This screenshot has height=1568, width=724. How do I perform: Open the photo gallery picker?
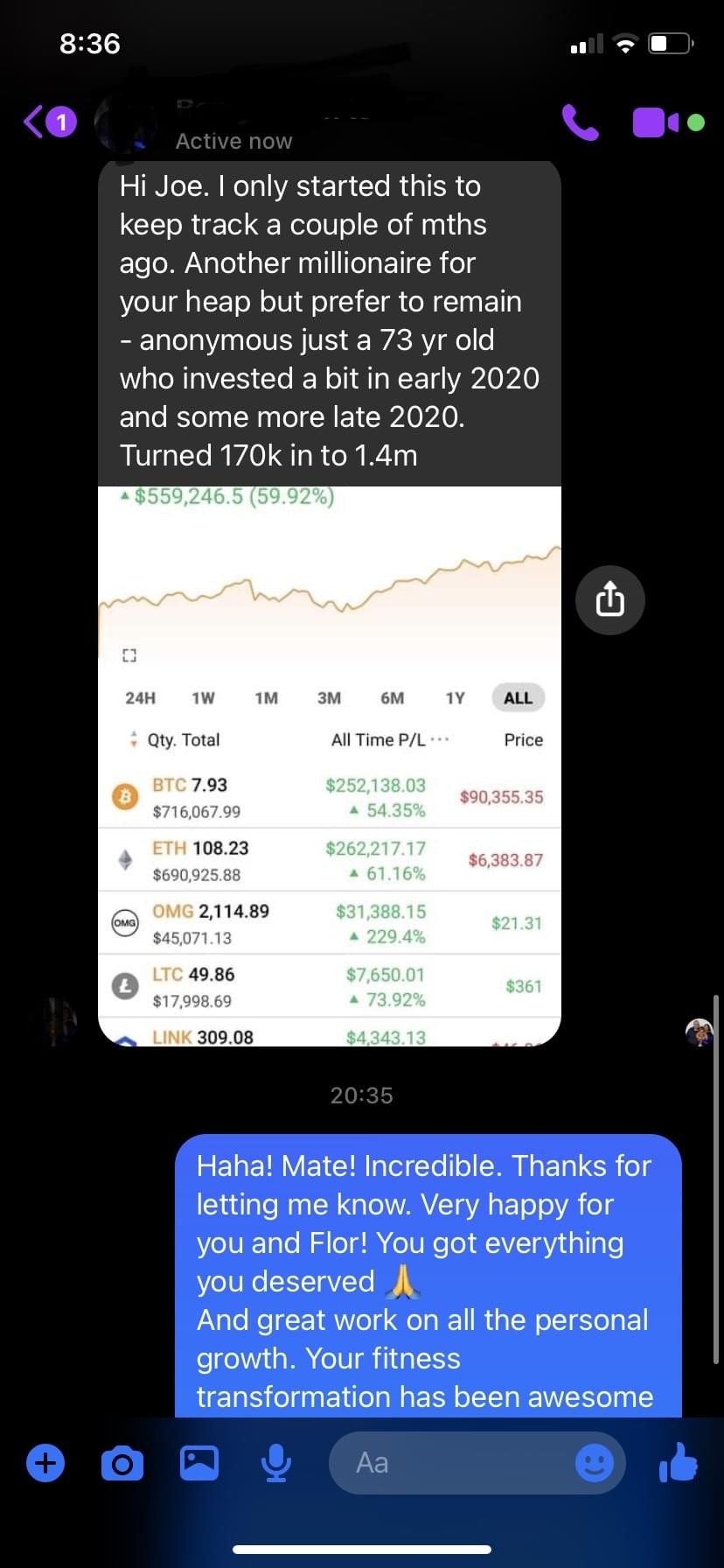pos(198,1462)
